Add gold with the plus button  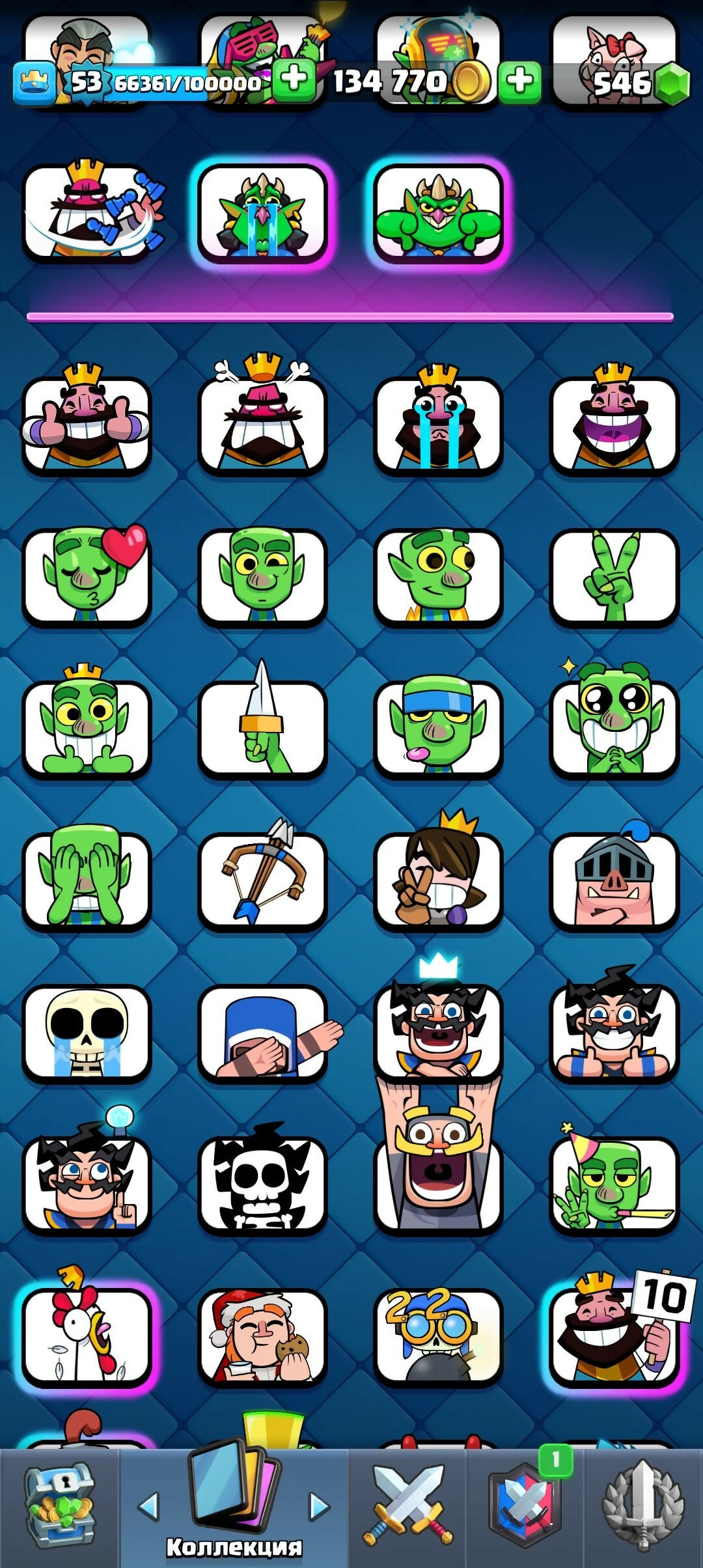pos(519,82)
